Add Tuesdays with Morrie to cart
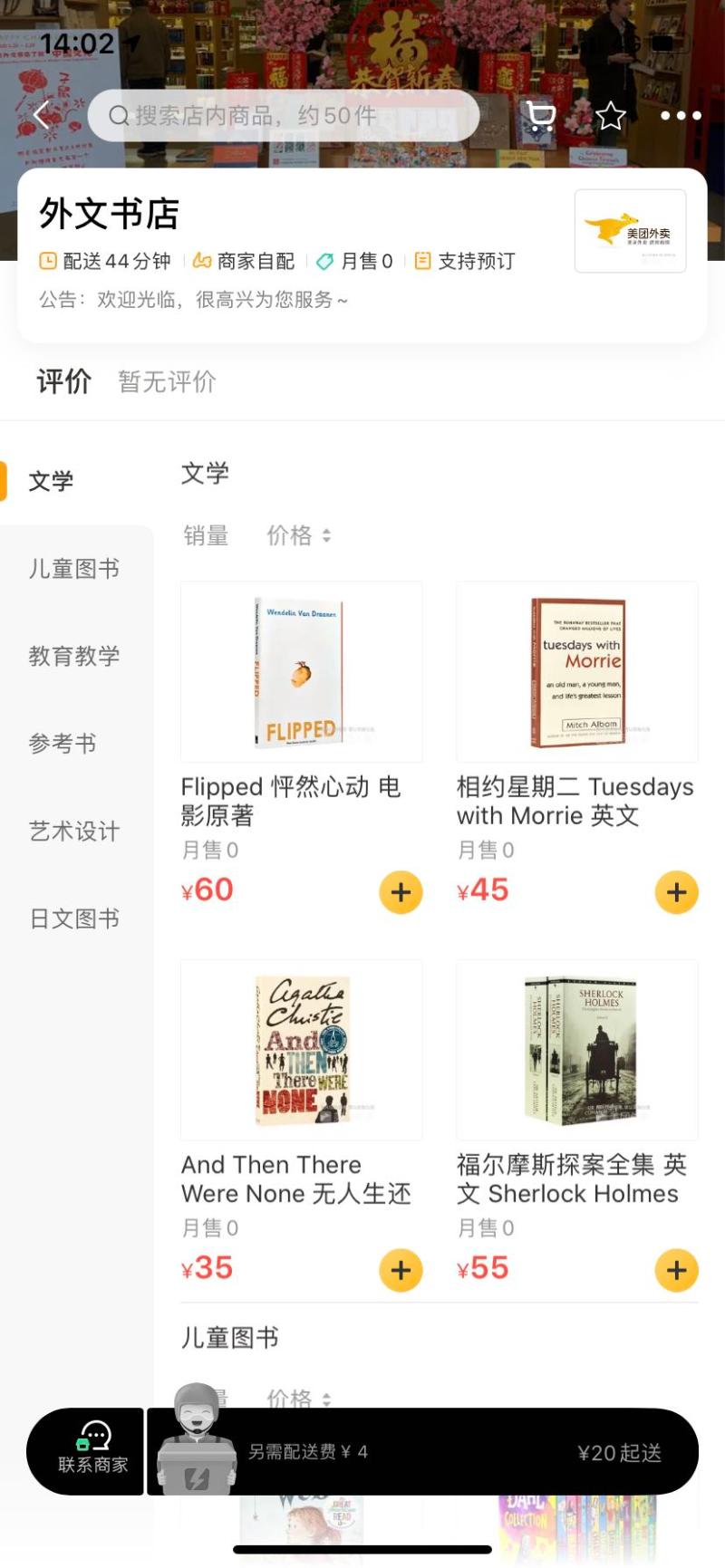 coord(677,892)
